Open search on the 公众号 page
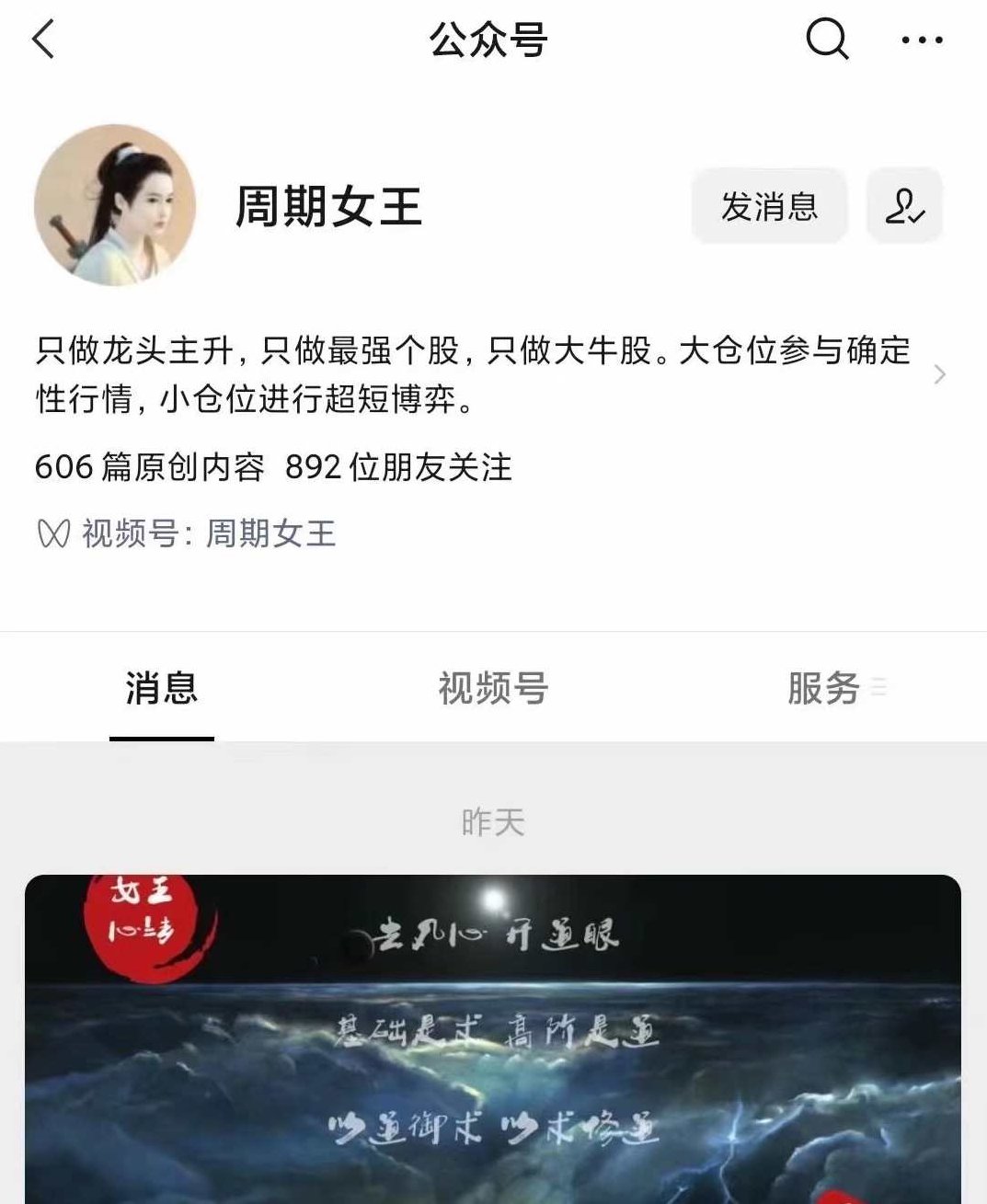 (825, 39)
